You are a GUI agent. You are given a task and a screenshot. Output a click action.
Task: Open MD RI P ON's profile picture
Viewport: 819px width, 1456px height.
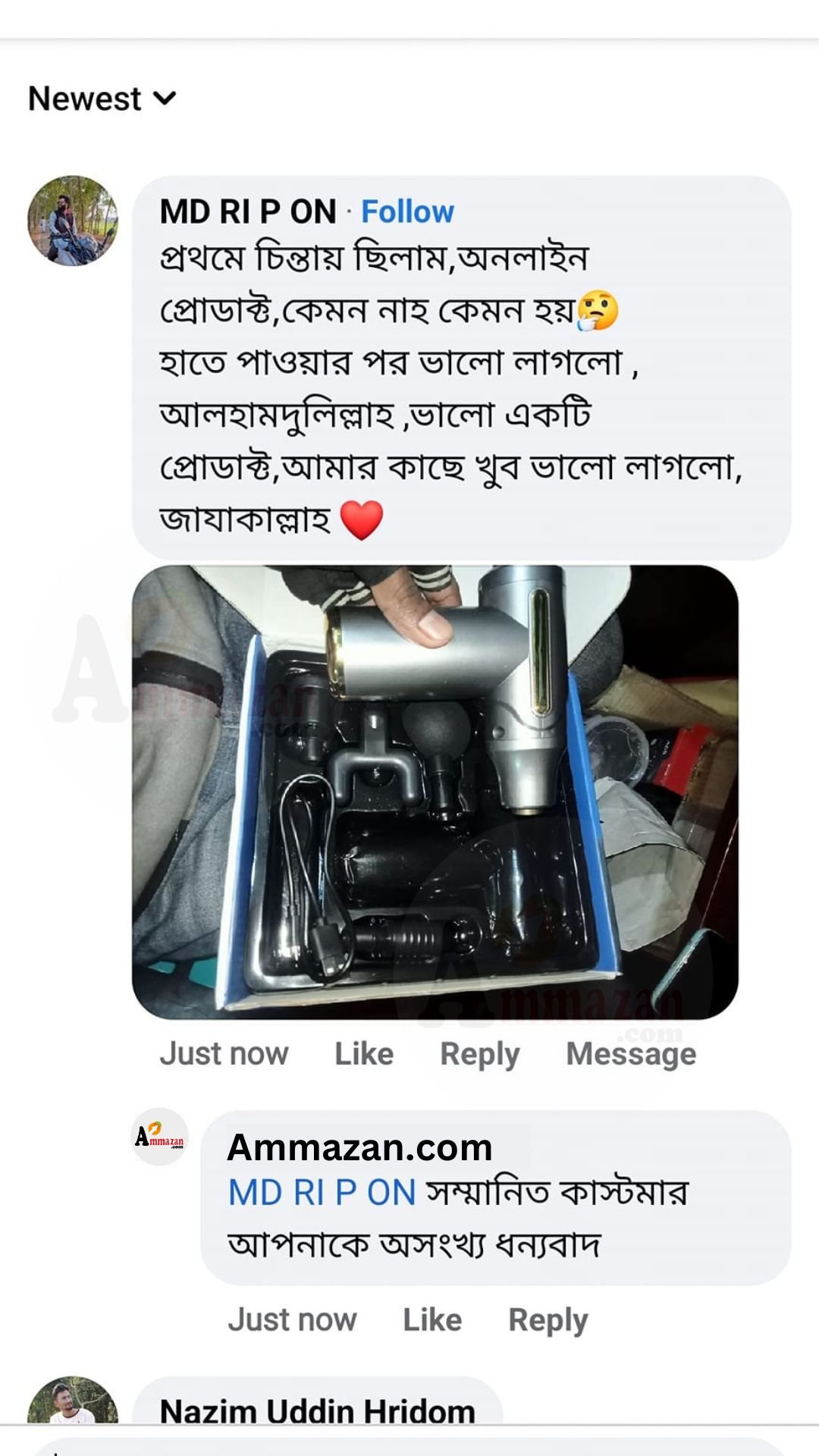click(73, 221)
